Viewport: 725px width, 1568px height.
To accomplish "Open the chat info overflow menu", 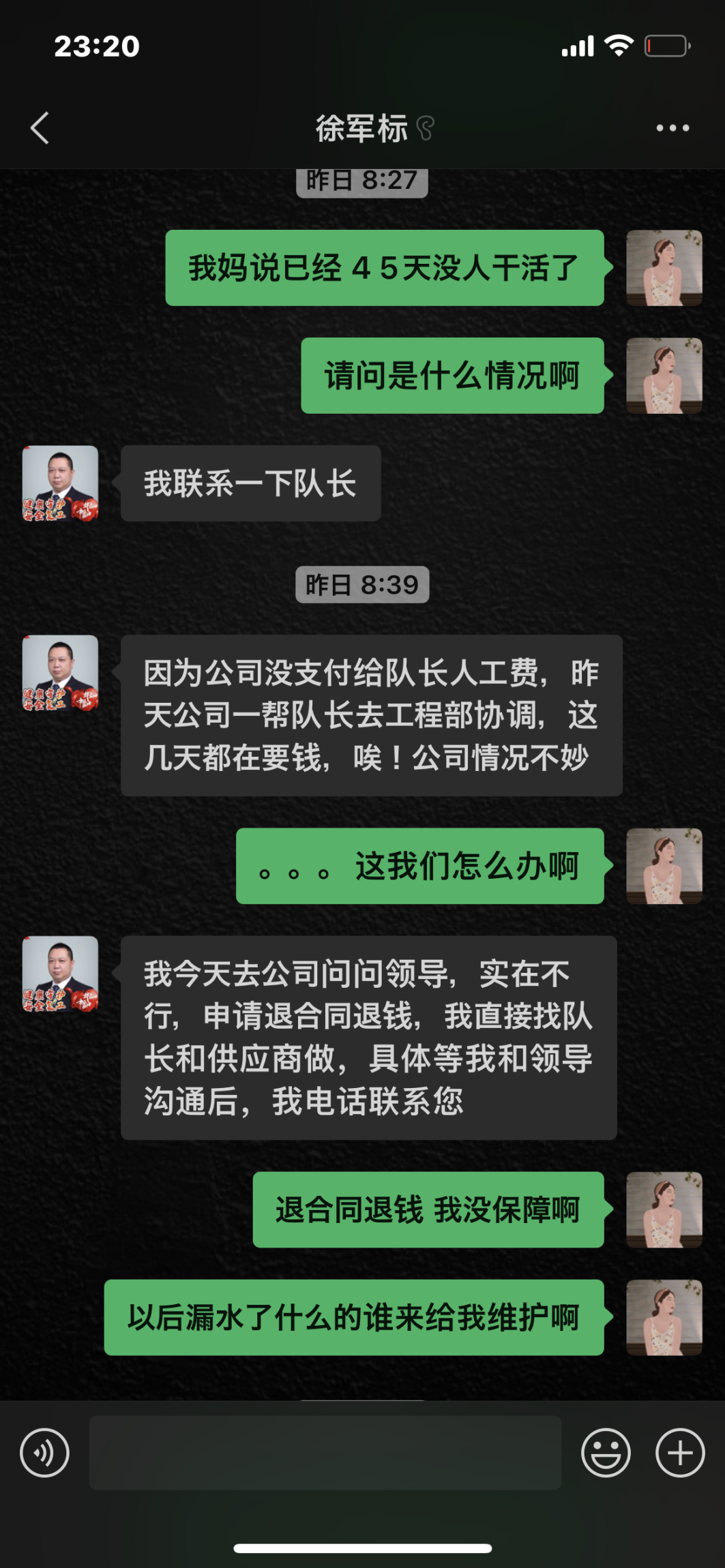I will click(x=672, y=128).
